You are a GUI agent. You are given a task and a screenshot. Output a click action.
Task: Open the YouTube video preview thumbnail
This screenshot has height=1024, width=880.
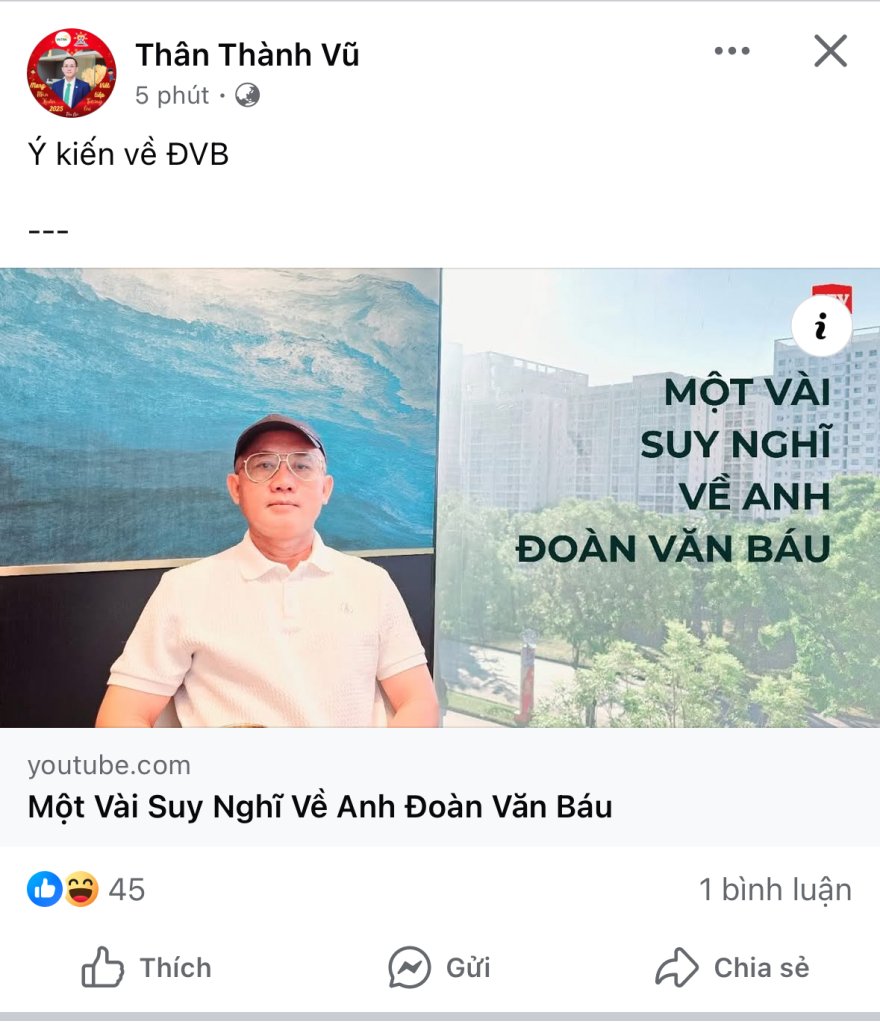pyautogui.click(x=440, y=497)
